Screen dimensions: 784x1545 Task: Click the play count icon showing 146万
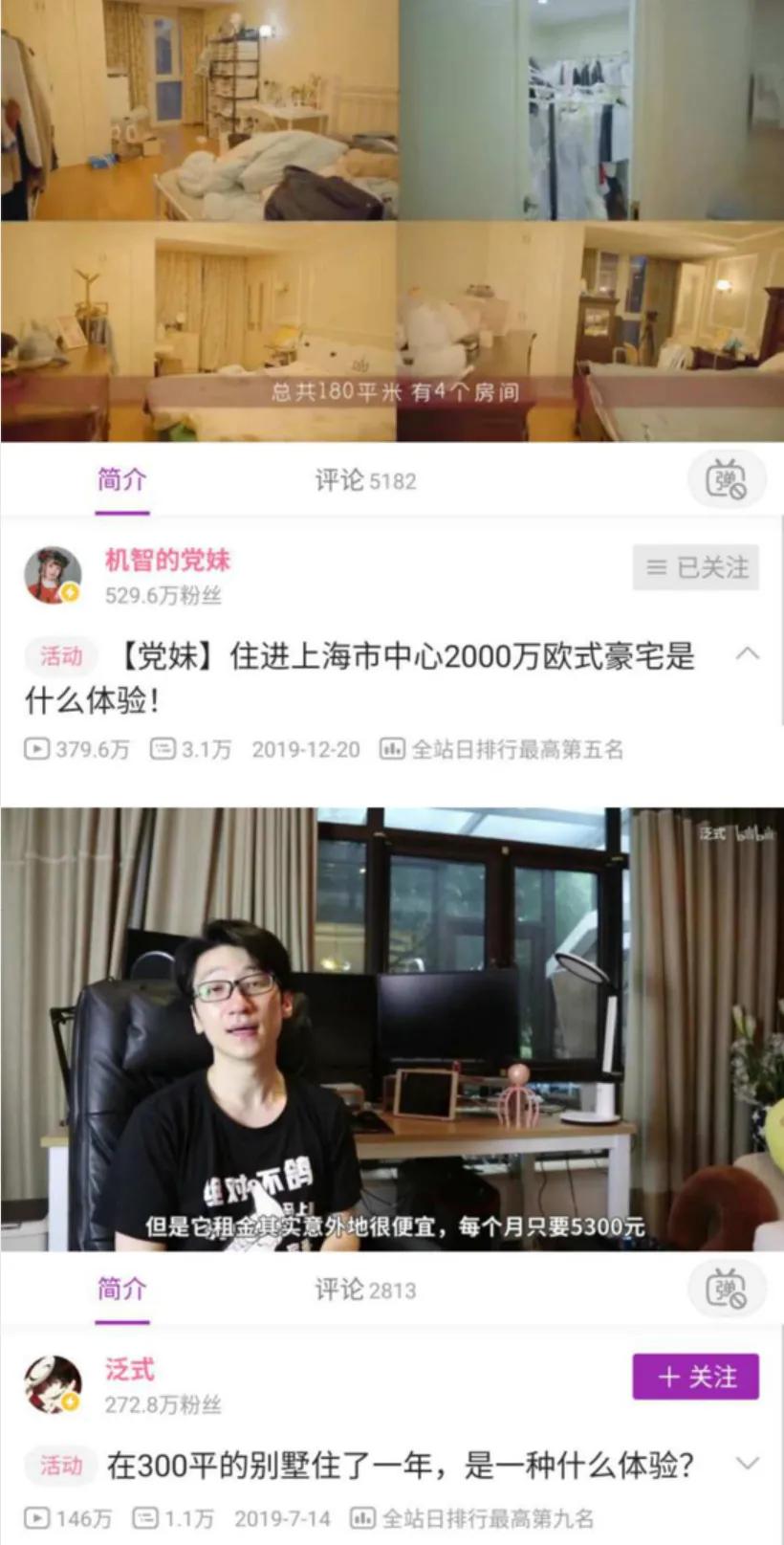[35, 1518]
